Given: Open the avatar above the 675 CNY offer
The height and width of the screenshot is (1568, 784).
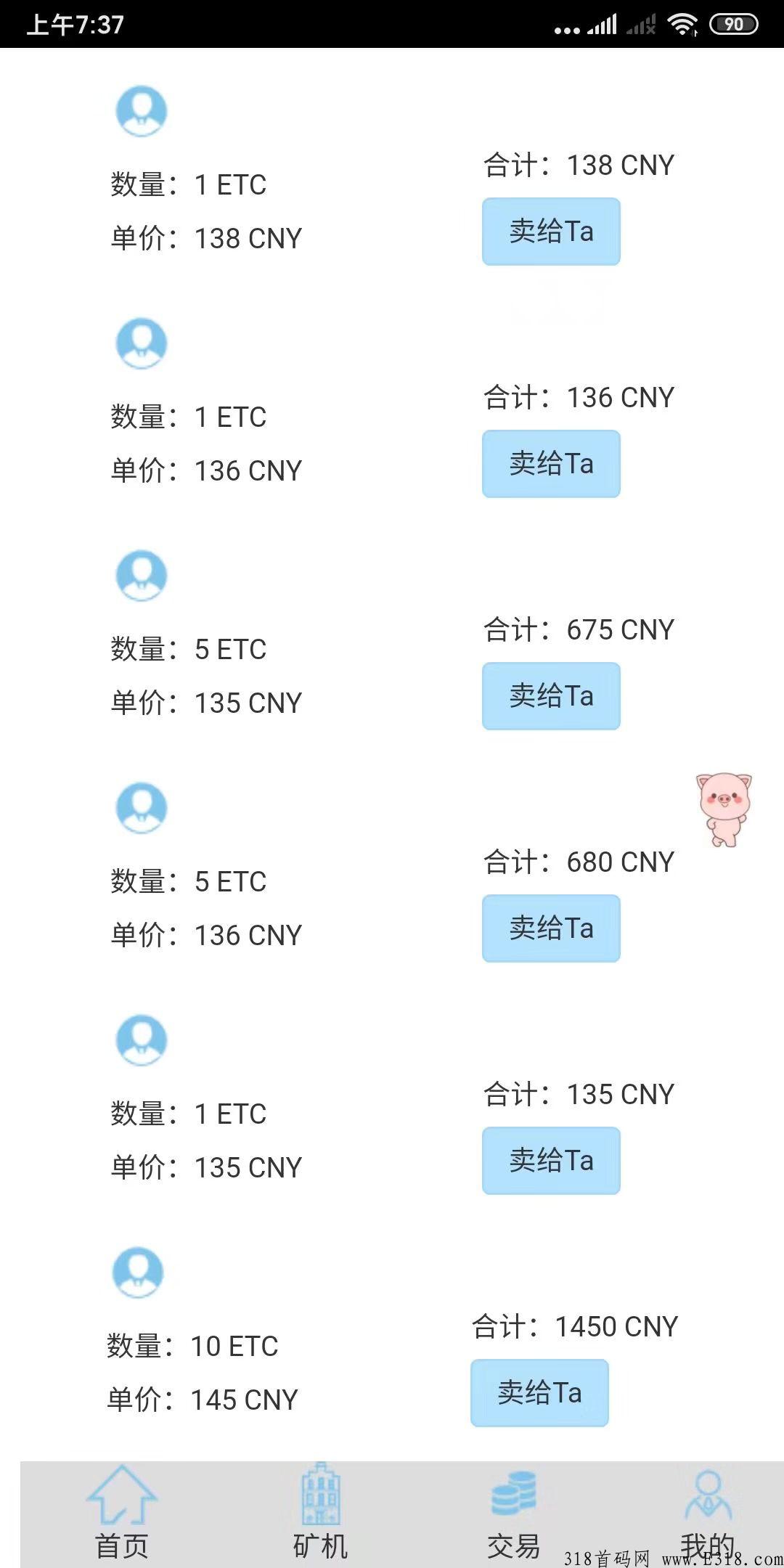Looking at the screenshot, I should (142, 576).
